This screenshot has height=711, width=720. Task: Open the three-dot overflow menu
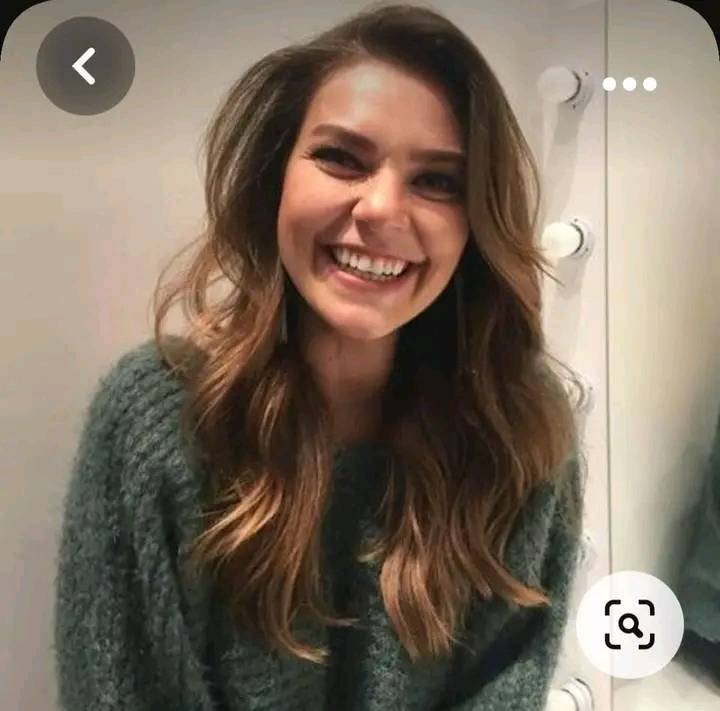(629, 84)
